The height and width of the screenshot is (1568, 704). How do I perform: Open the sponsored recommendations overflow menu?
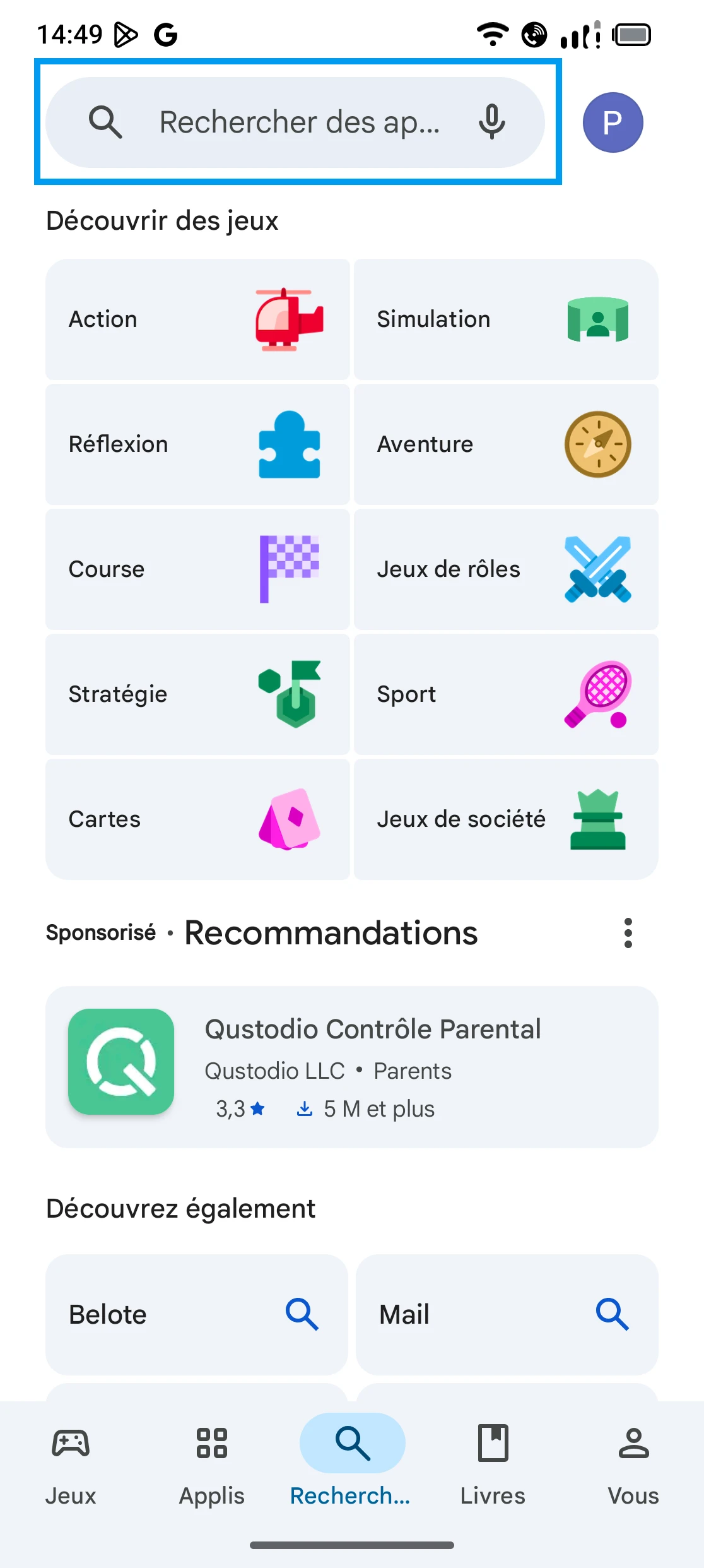[628, 933]
